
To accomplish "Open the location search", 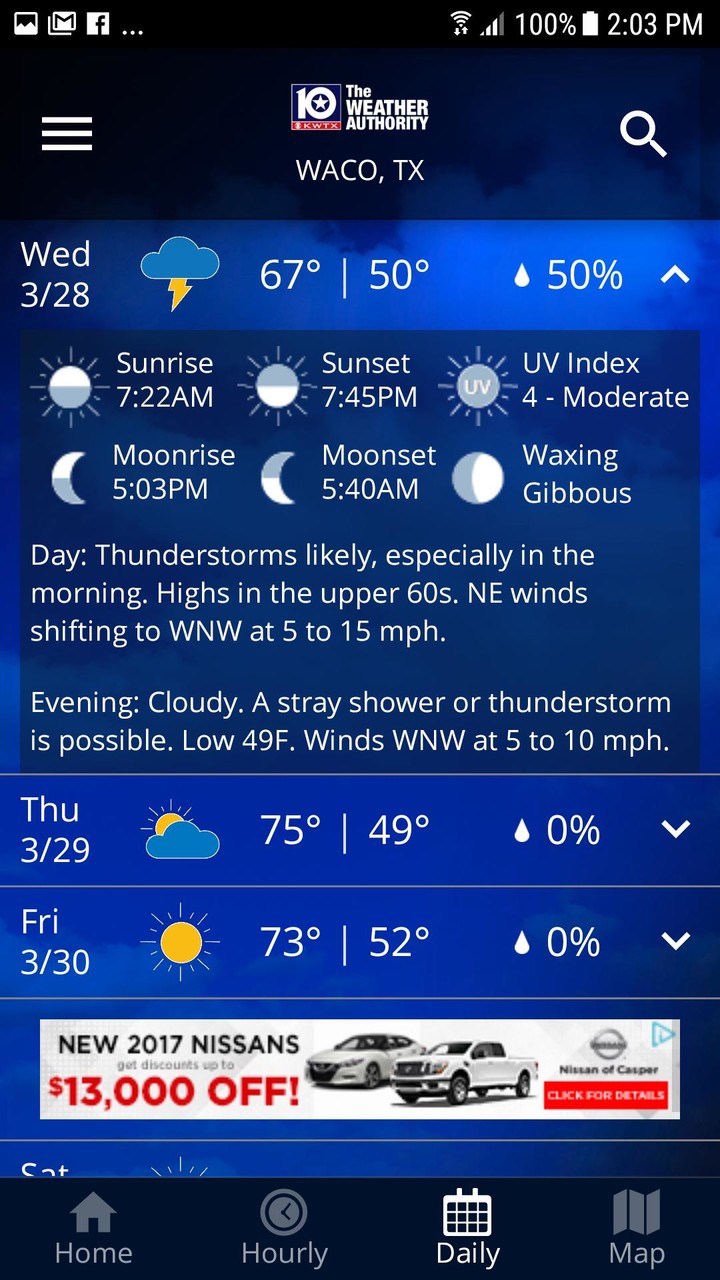I will (x=643, y=134).
